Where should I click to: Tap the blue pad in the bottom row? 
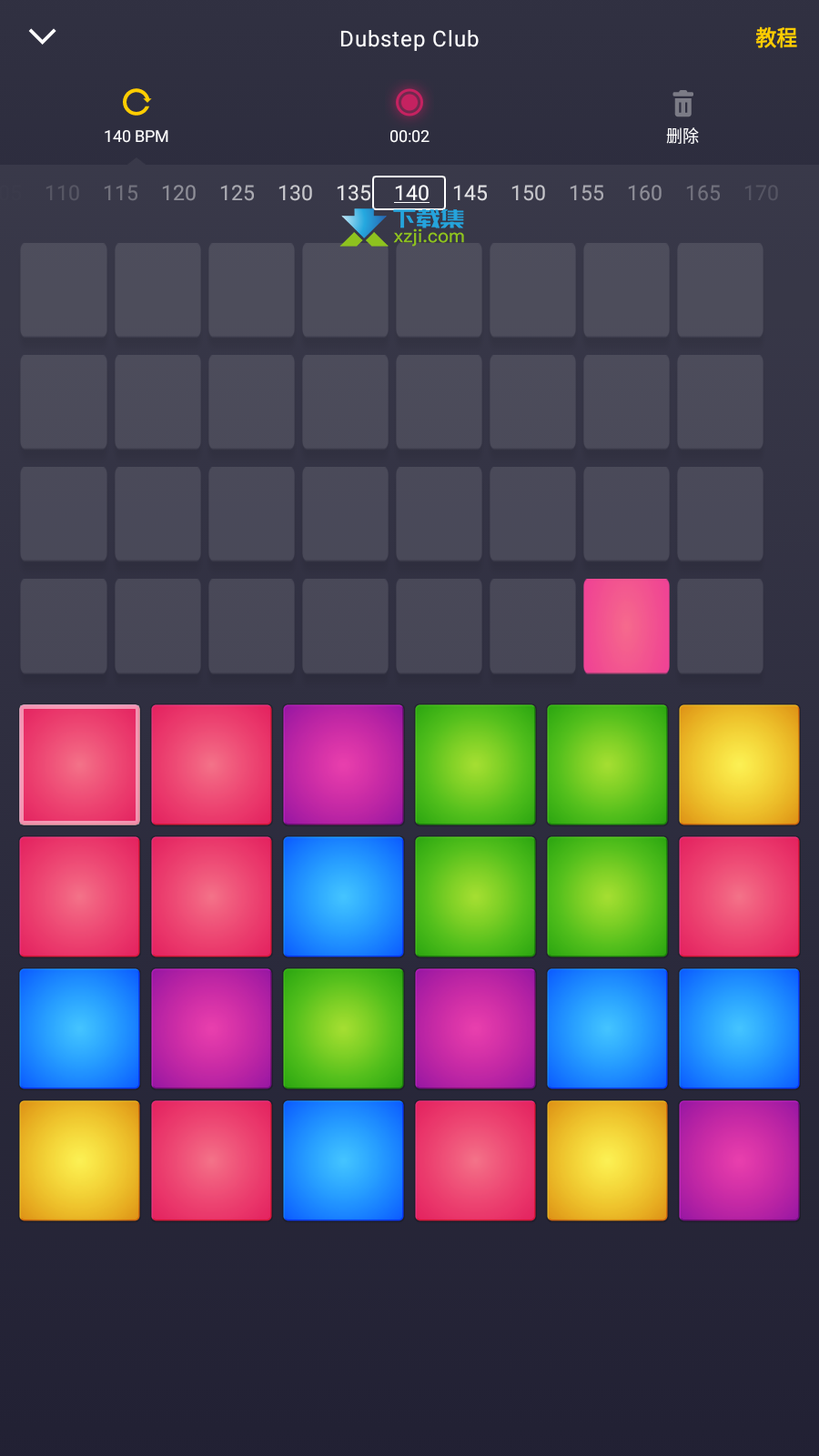343,1160
